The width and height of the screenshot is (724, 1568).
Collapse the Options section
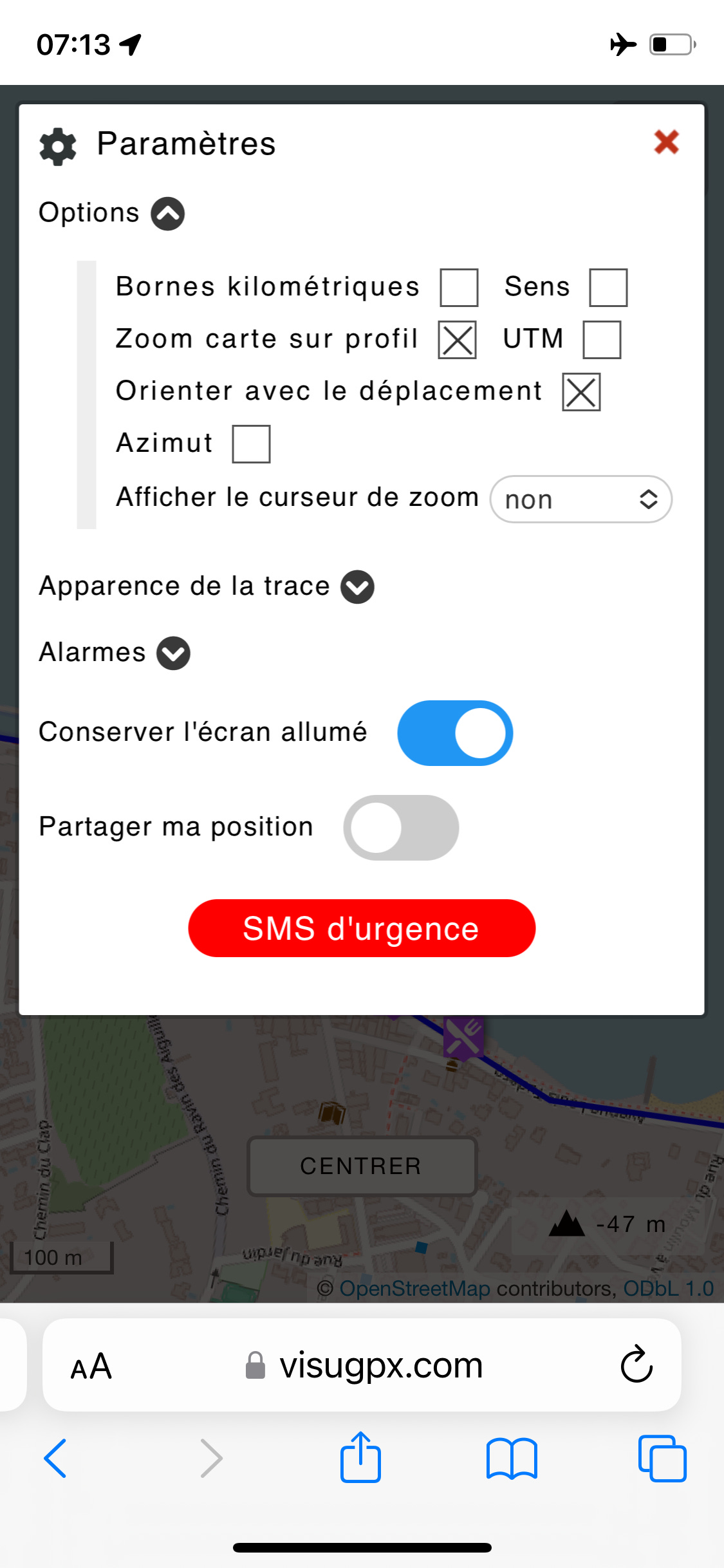pyautogui.click(x=168, y=214)
